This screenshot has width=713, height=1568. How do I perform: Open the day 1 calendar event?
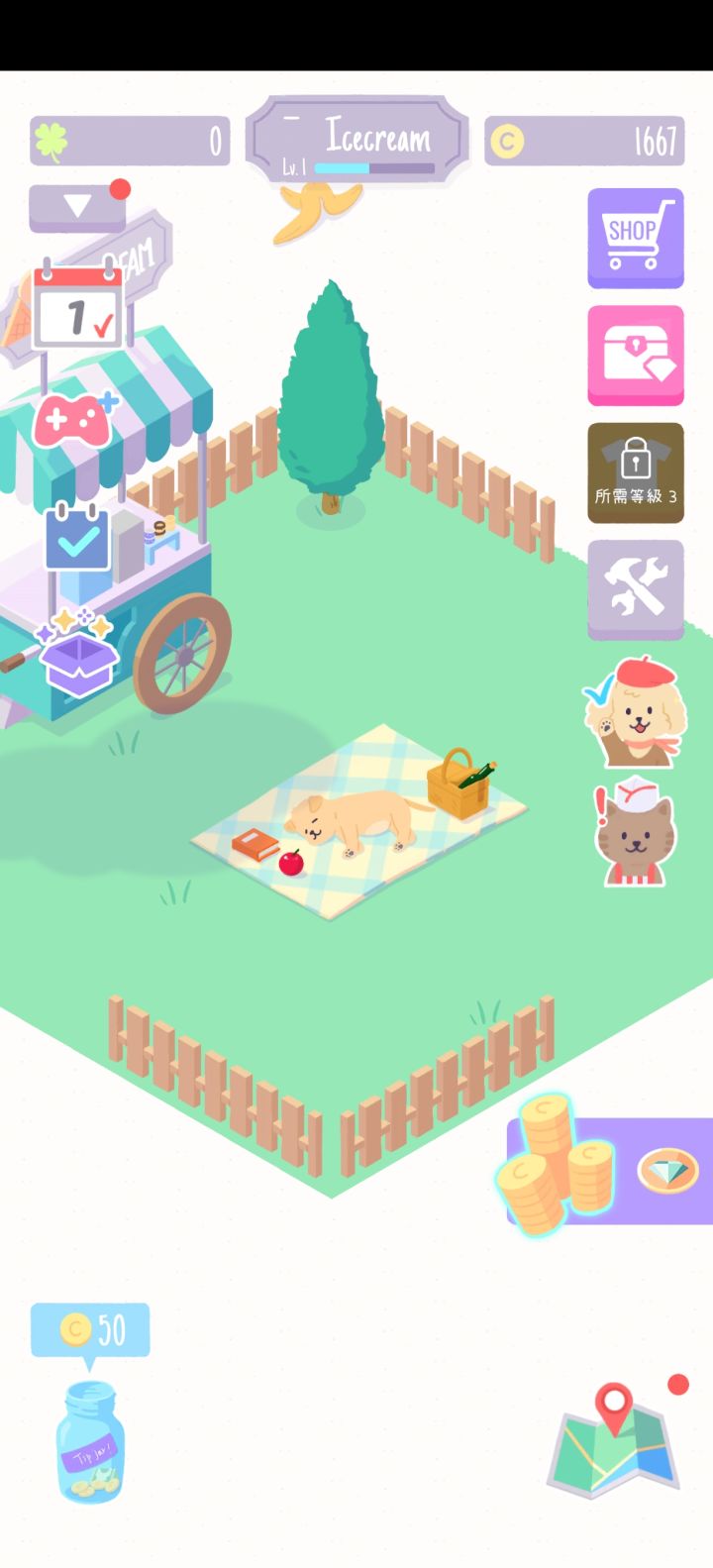coord(77,307)
